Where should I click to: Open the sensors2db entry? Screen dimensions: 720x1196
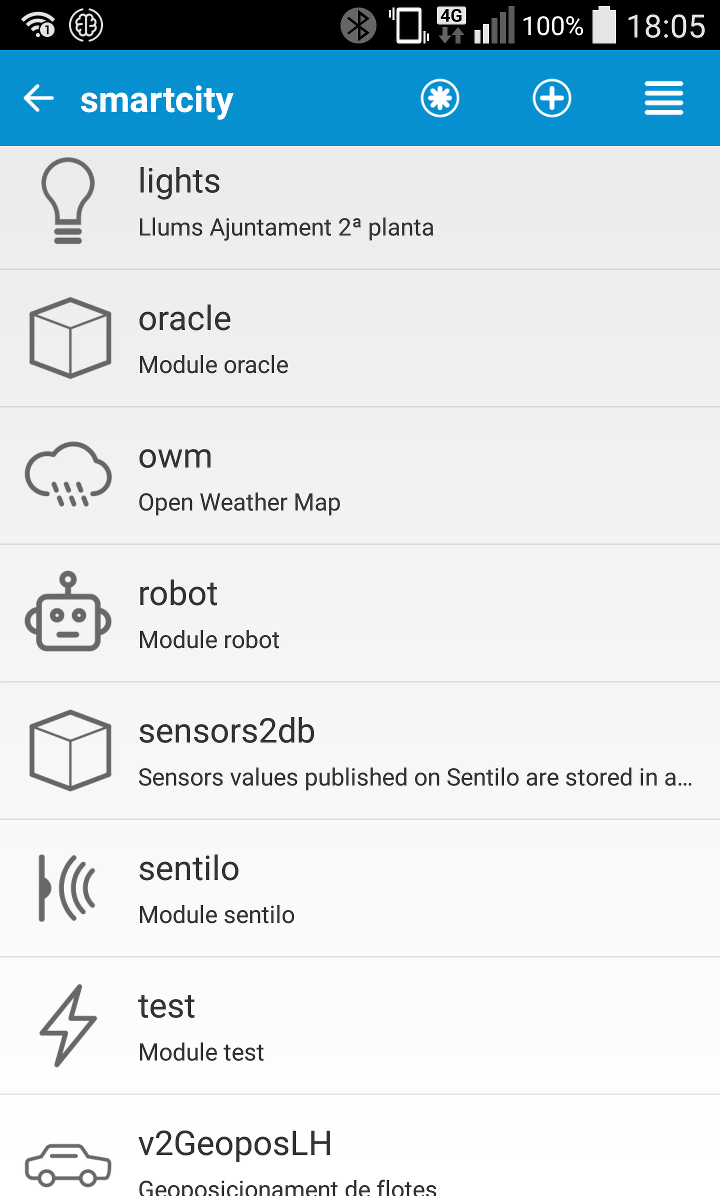coord(360,751)
